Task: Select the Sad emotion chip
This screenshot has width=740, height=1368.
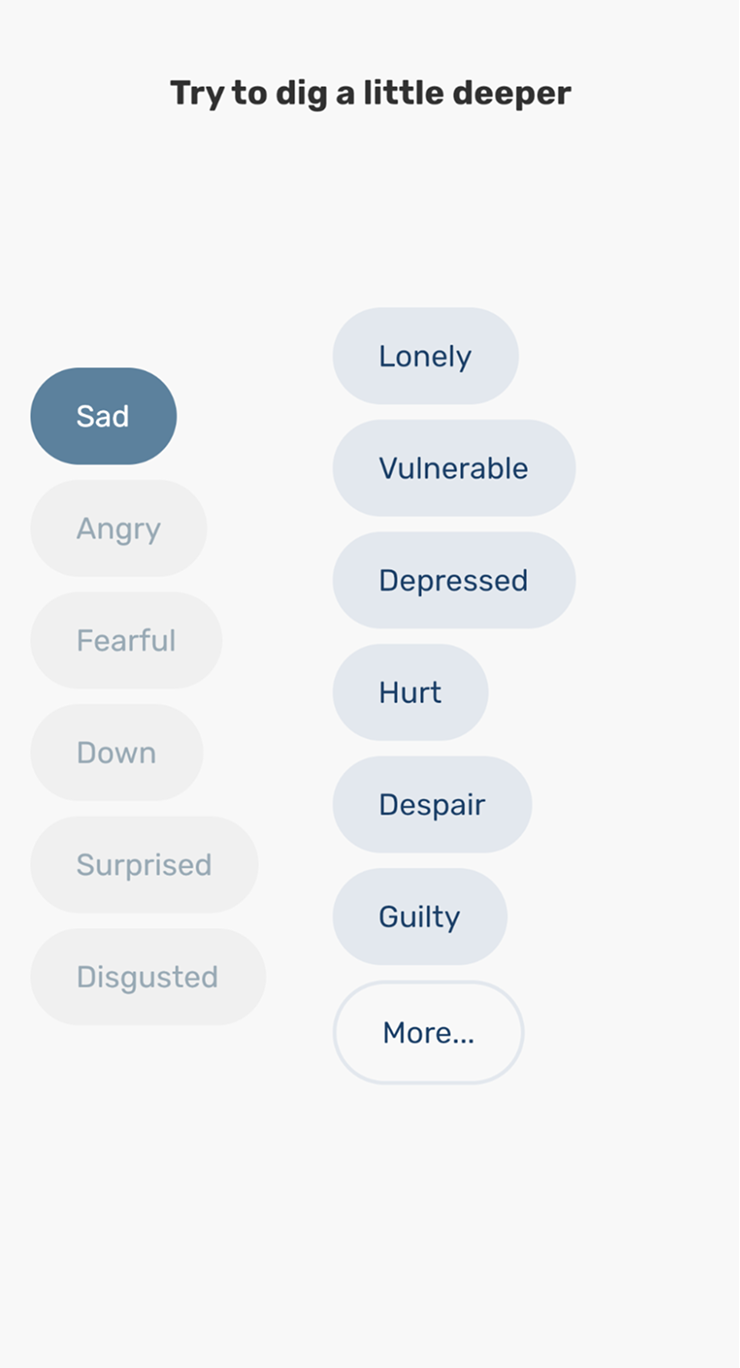Action: [104, 416]
